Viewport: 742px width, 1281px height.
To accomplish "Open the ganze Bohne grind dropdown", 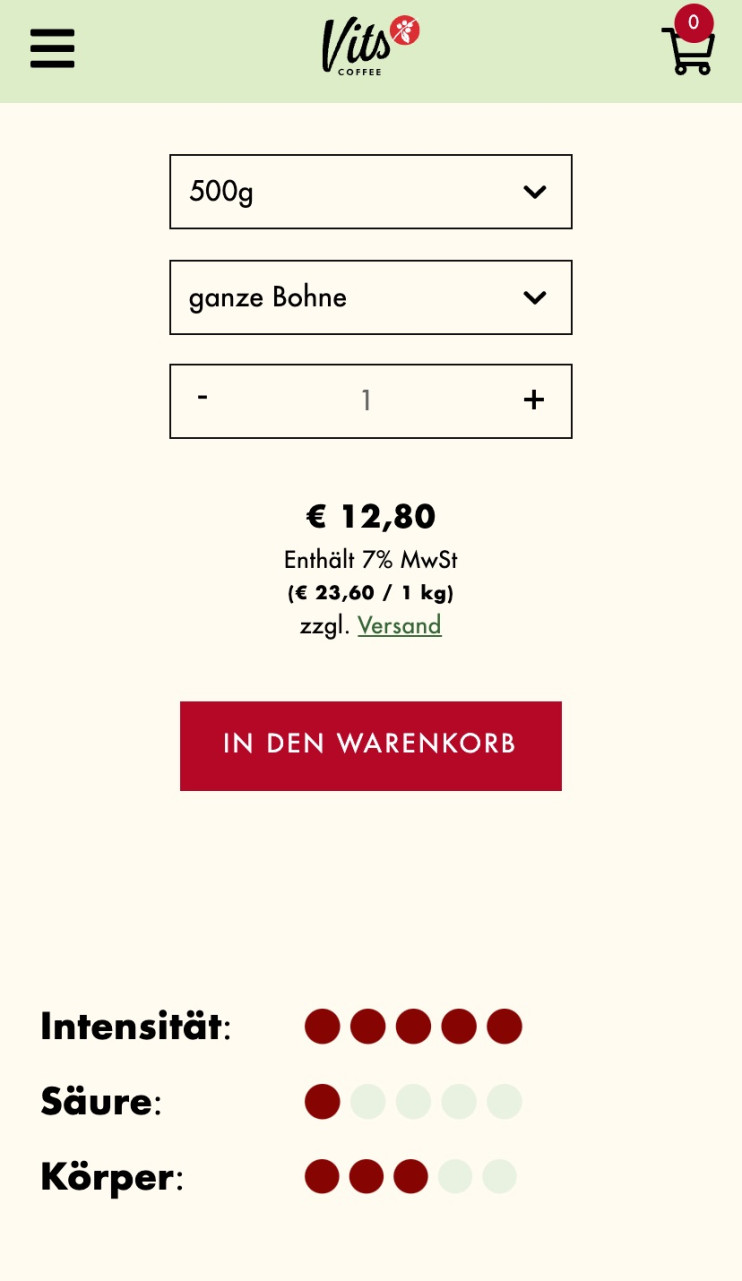I will coord(371,297).
